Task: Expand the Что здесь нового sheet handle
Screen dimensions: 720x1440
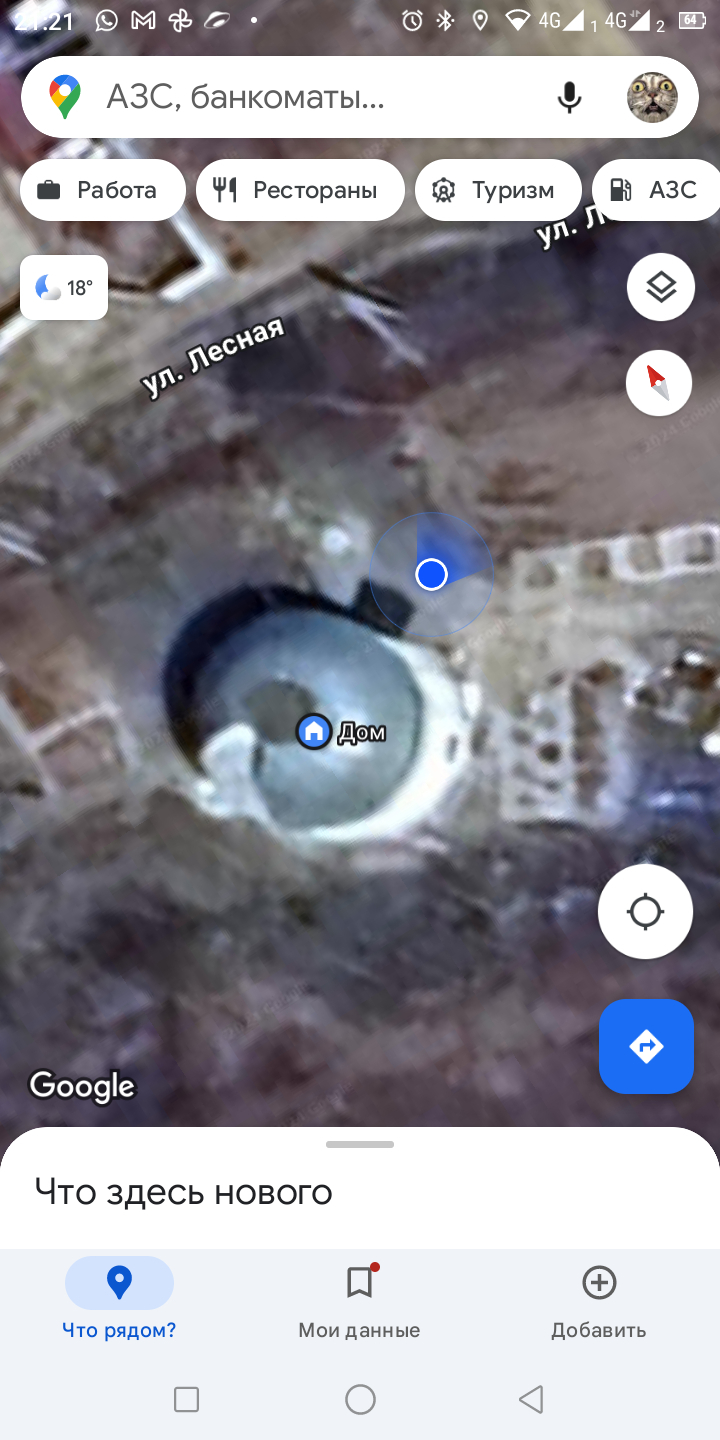Action: click(360, 1144)
